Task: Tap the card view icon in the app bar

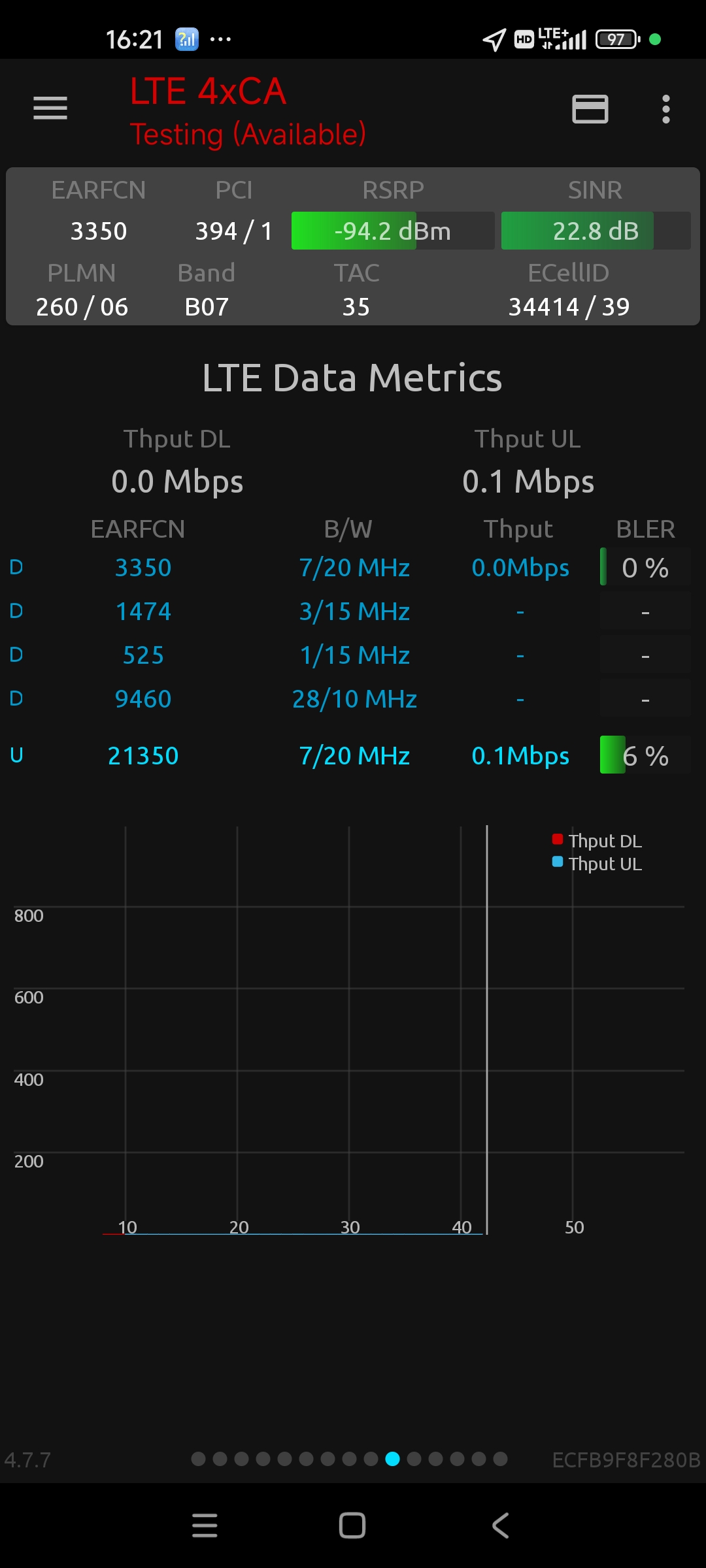Action: coord(590,109)
